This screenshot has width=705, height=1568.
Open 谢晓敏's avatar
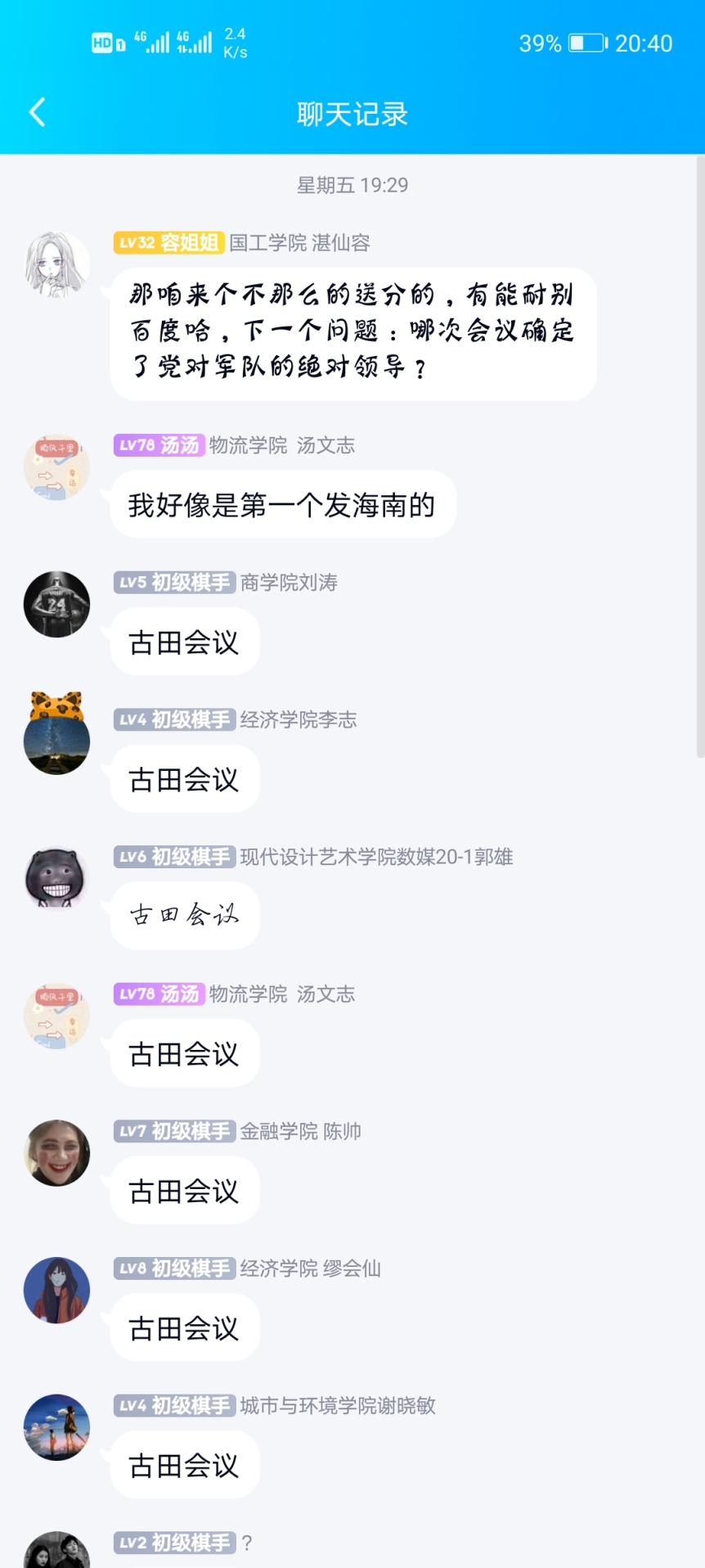tap(56, 1427)
